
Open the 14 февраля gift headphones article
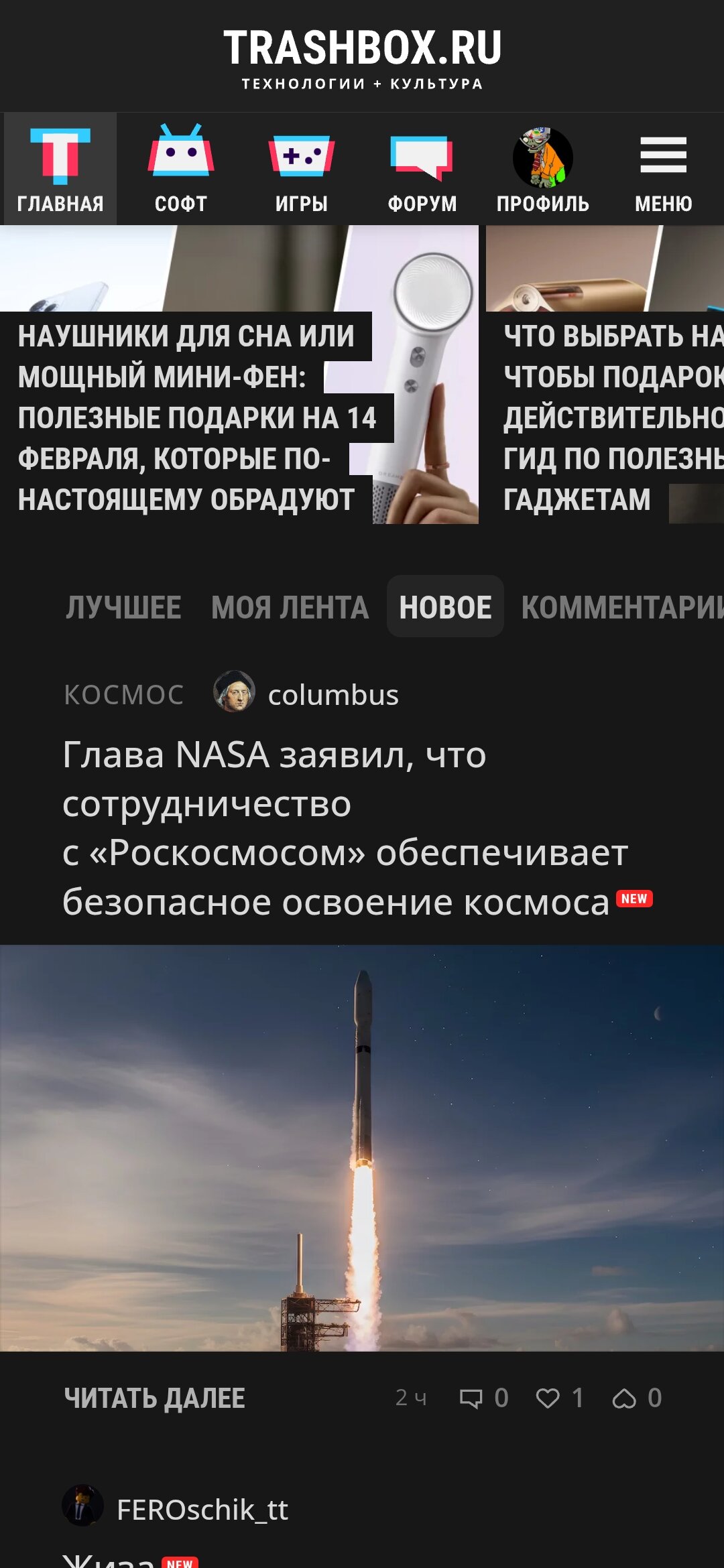tap(194, 417)
